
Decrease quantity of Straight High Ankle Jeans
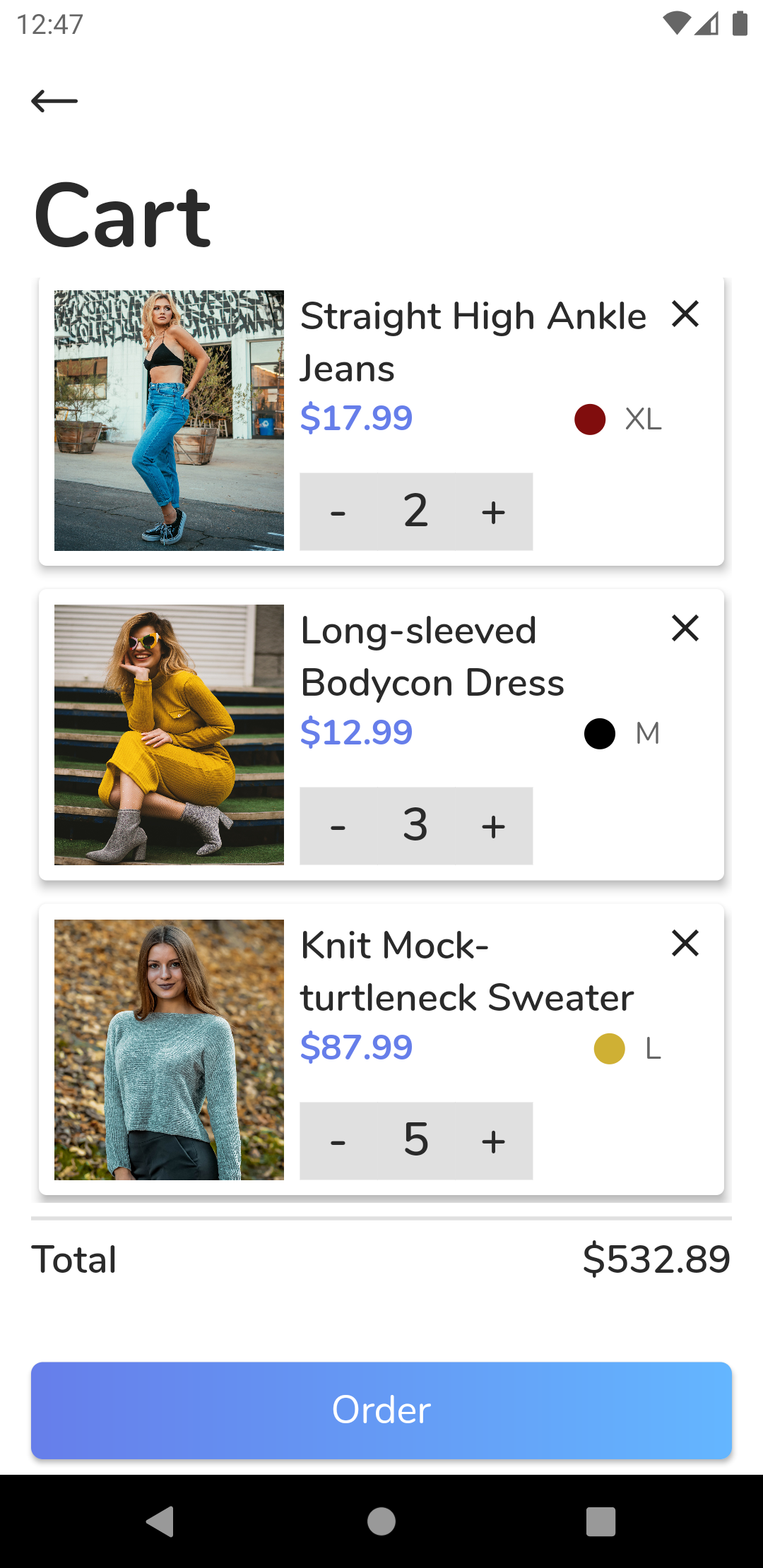[x=338, y=512]
